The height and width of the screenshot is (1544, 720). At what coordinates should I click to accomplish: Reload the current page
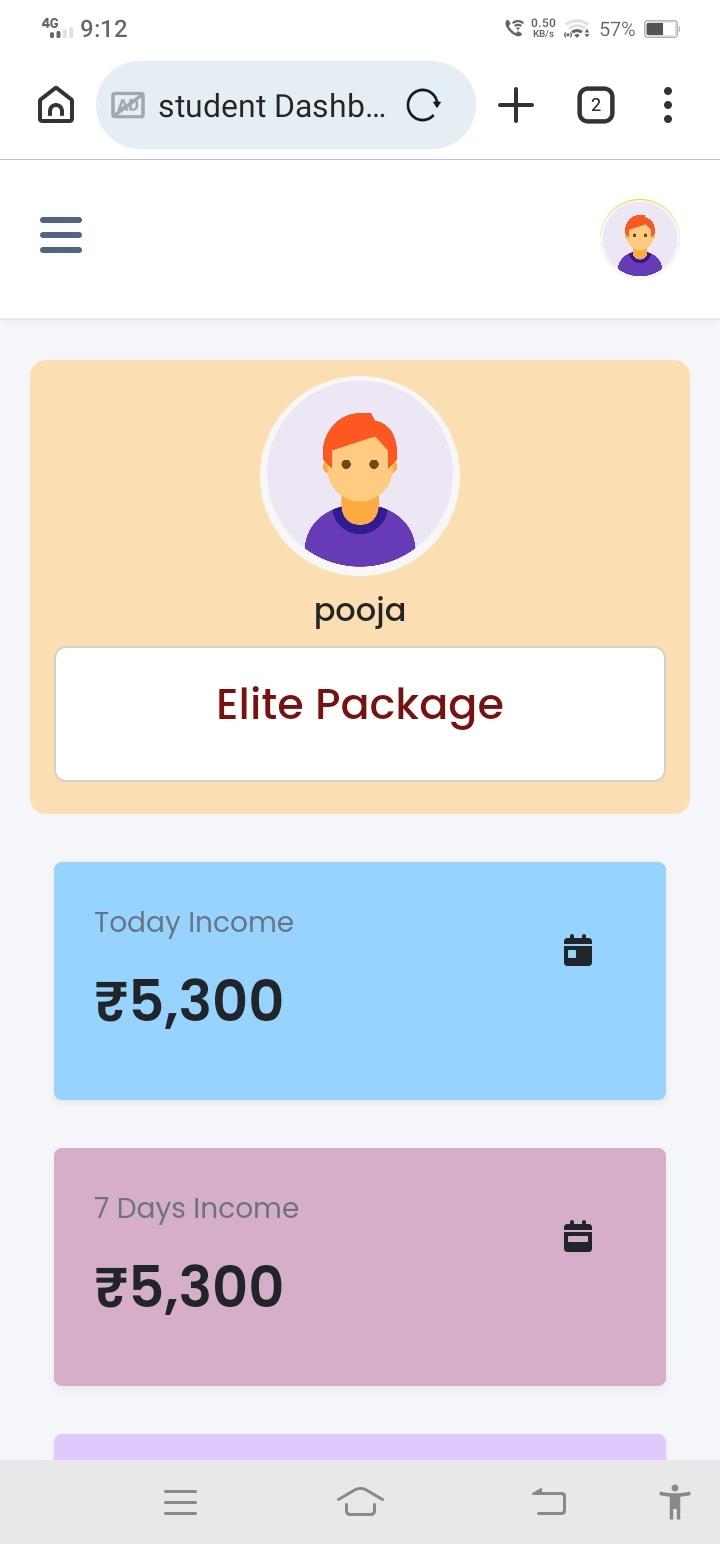423,105
